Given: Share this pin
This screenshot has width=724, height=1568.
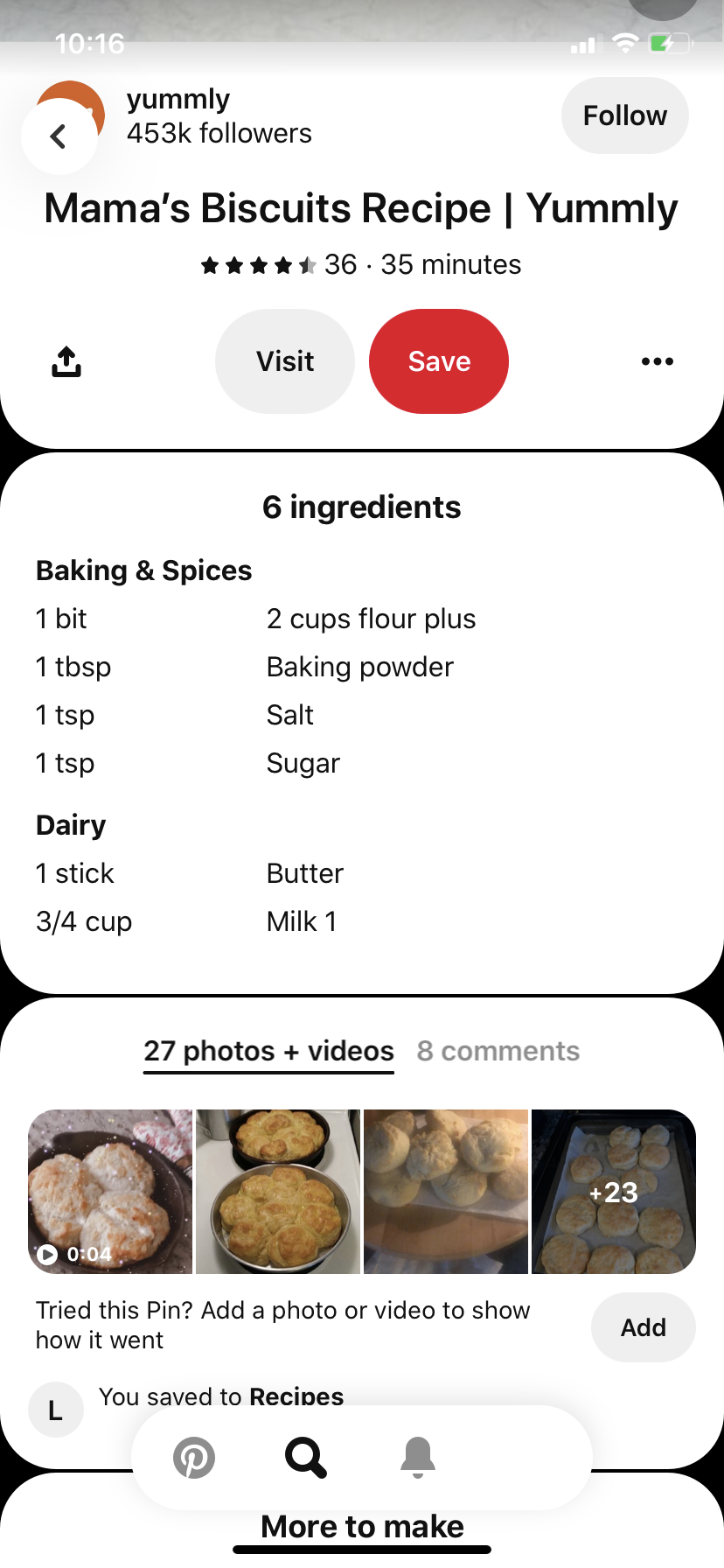Looking at the screenshot, I should pos(66,361).
